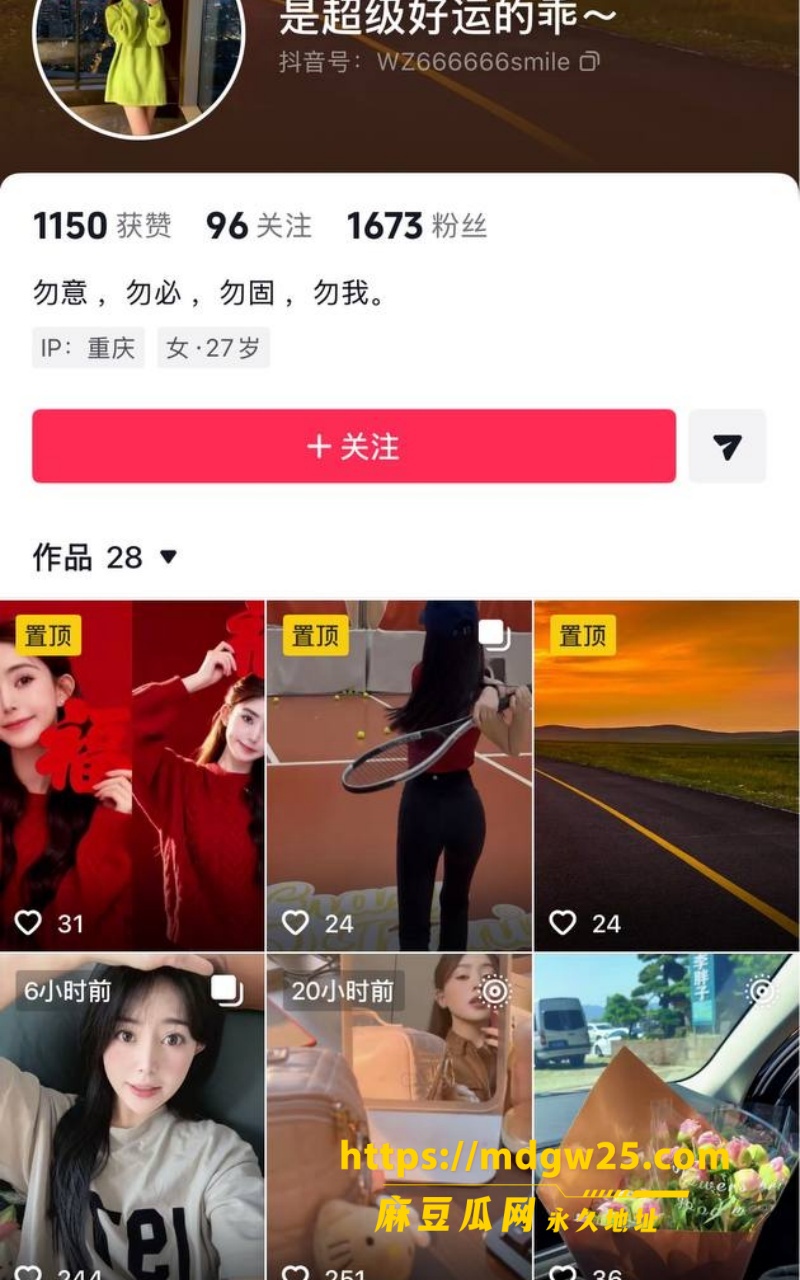This screenshot has height=1280, width=800.
Task: Follow this user with the 关注 button
Action: 354,446
